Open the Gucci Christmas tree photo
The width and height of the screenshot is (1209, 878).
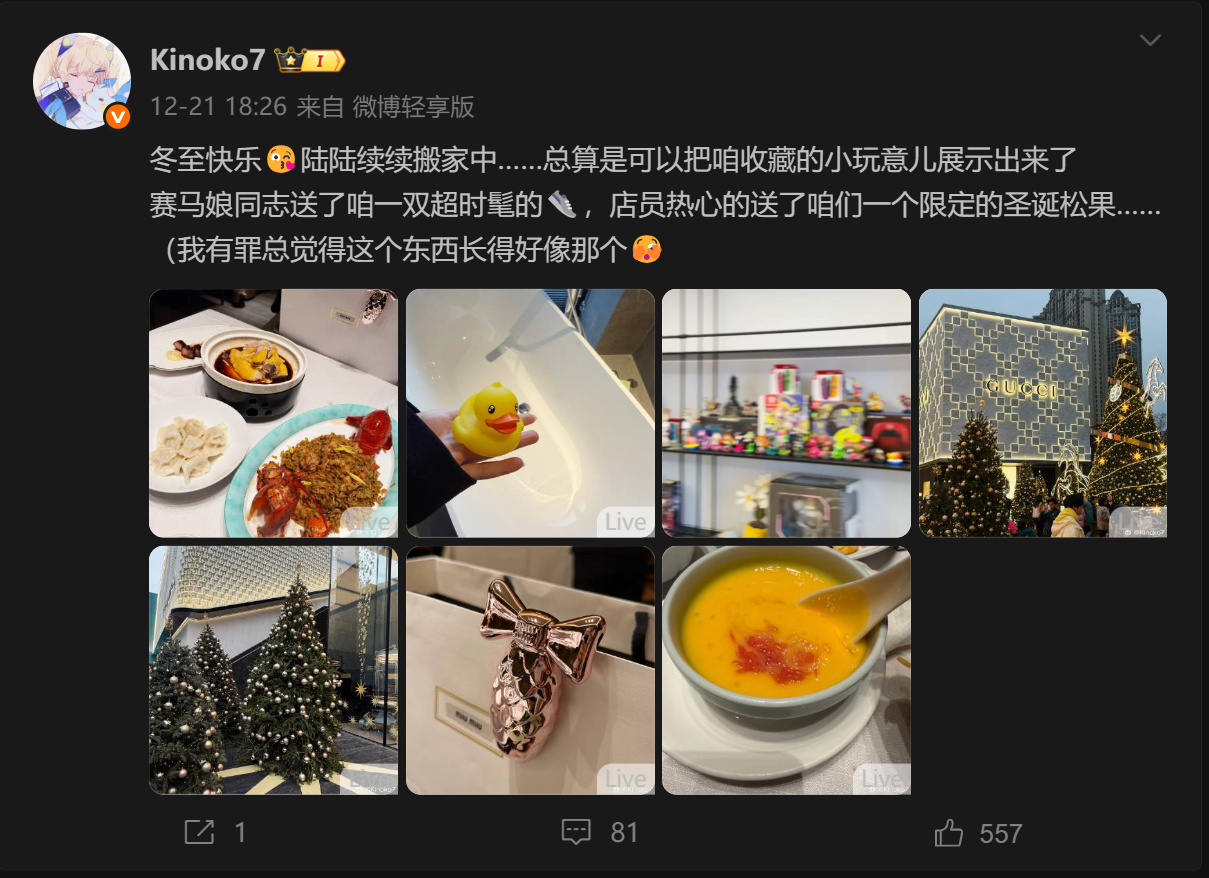[x=1043, y=413]
